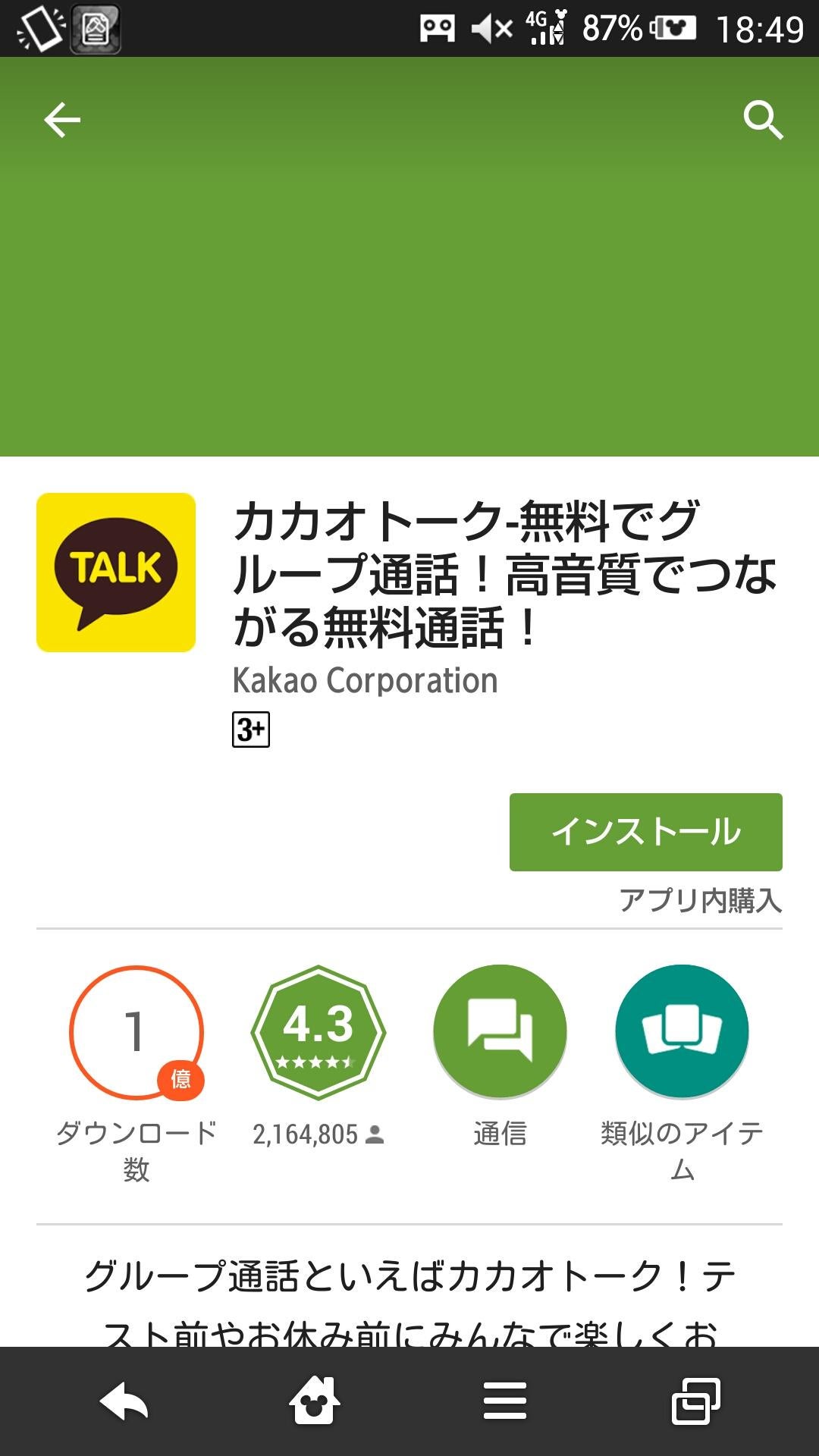
Task: Open the Play Store search
Action: tap(764, 119)
